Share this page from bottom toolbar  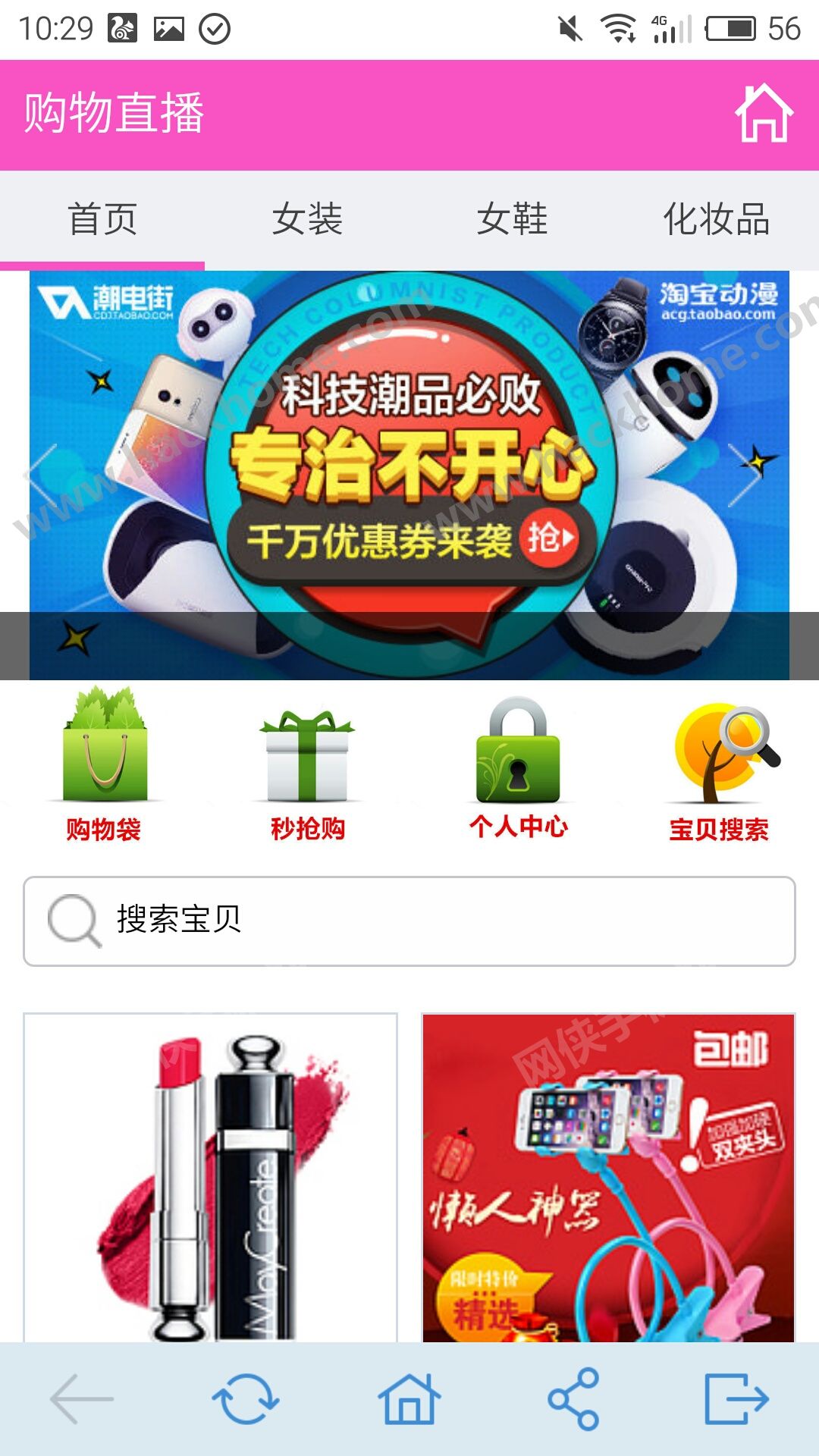point(573,1399)
